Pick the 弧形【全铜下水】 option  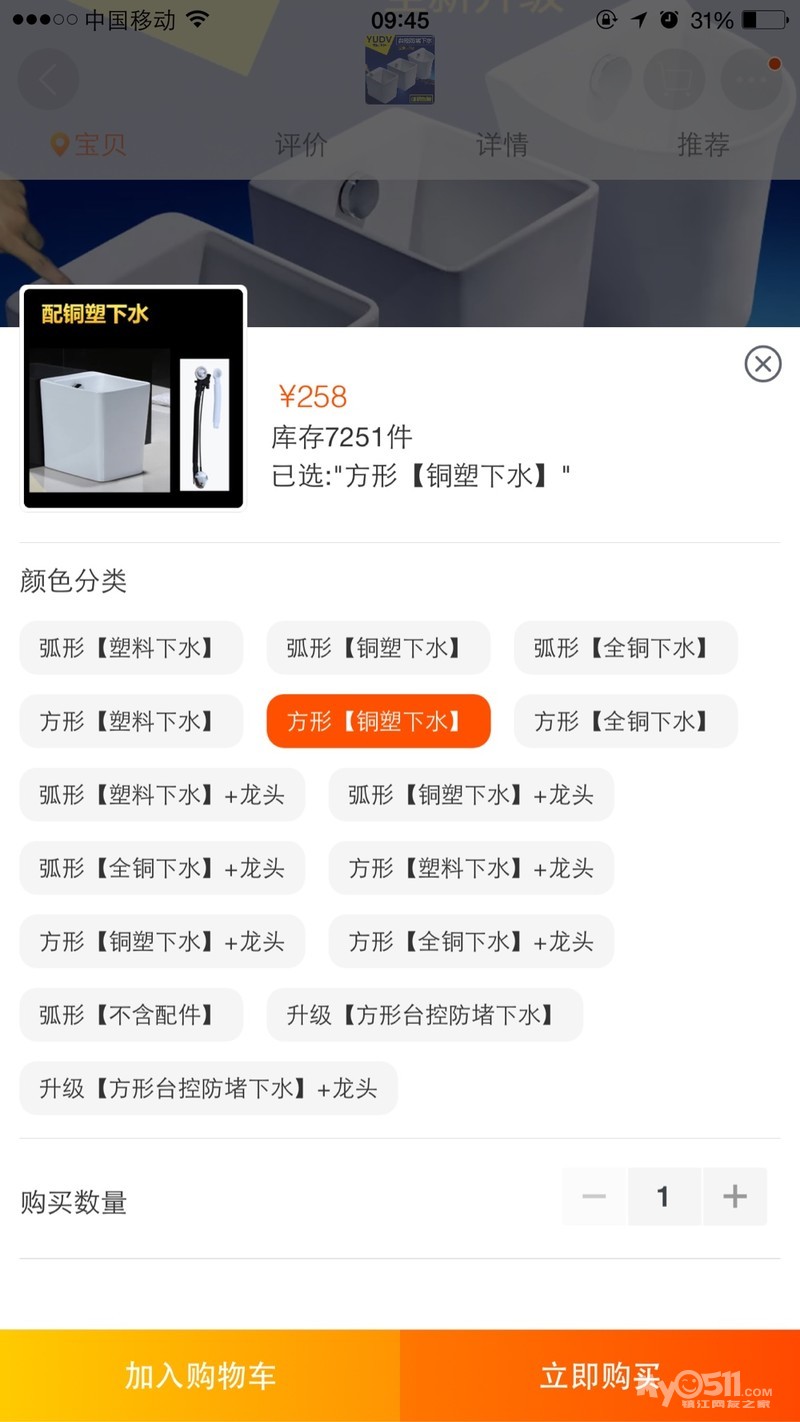pos(625,648)
